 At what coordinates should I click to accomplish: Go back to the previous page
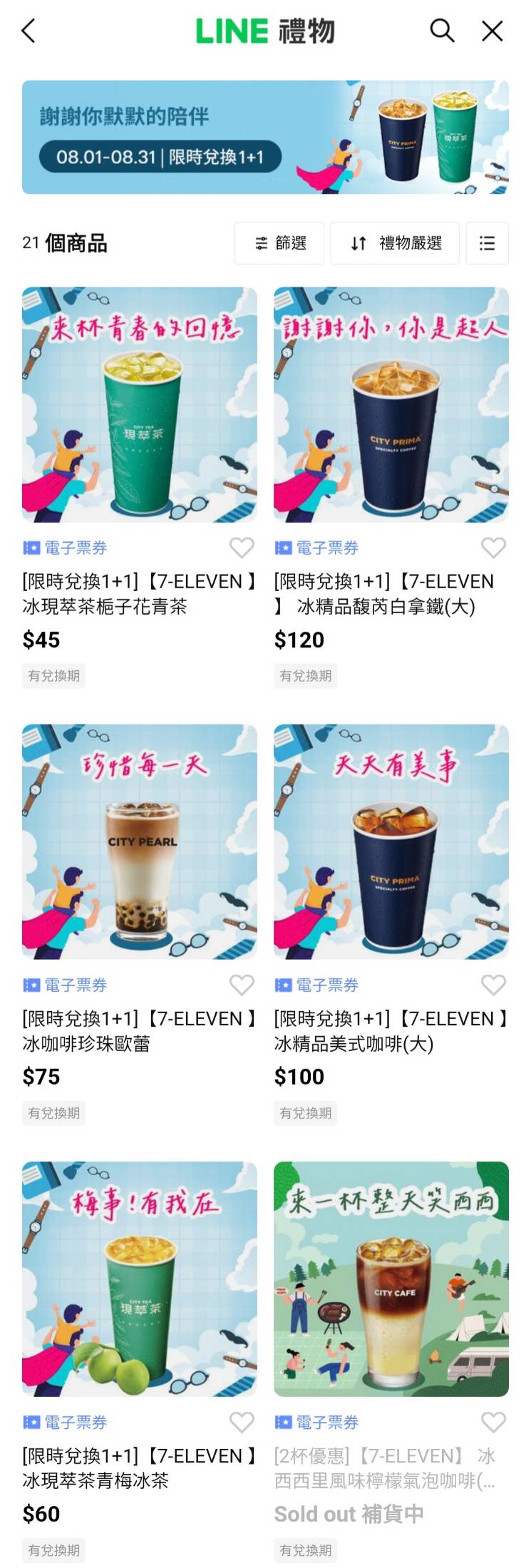pyautogui.click(x=29, y=31)
